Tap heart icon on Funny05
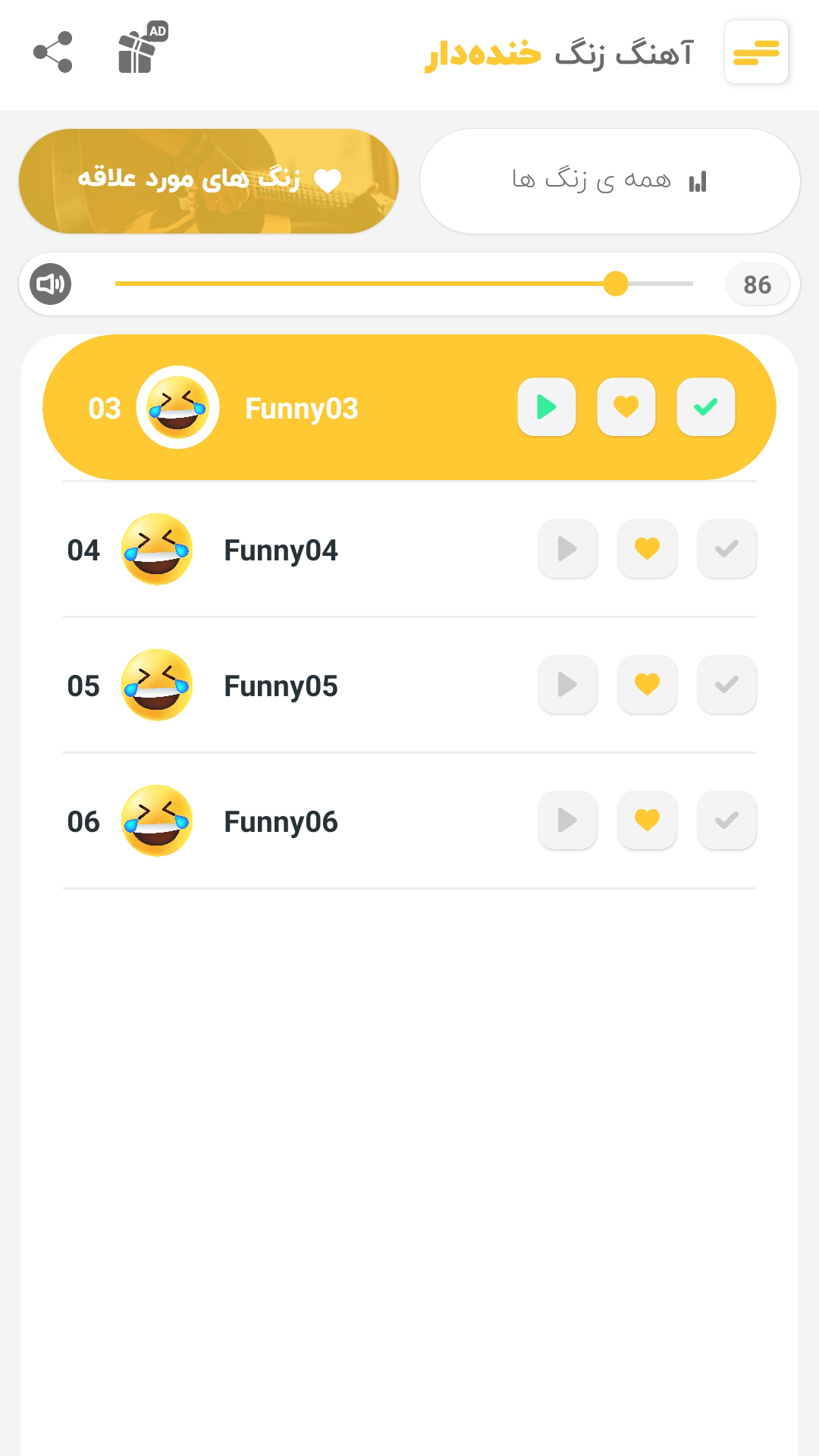819x1456 pixels. point(647,684)
